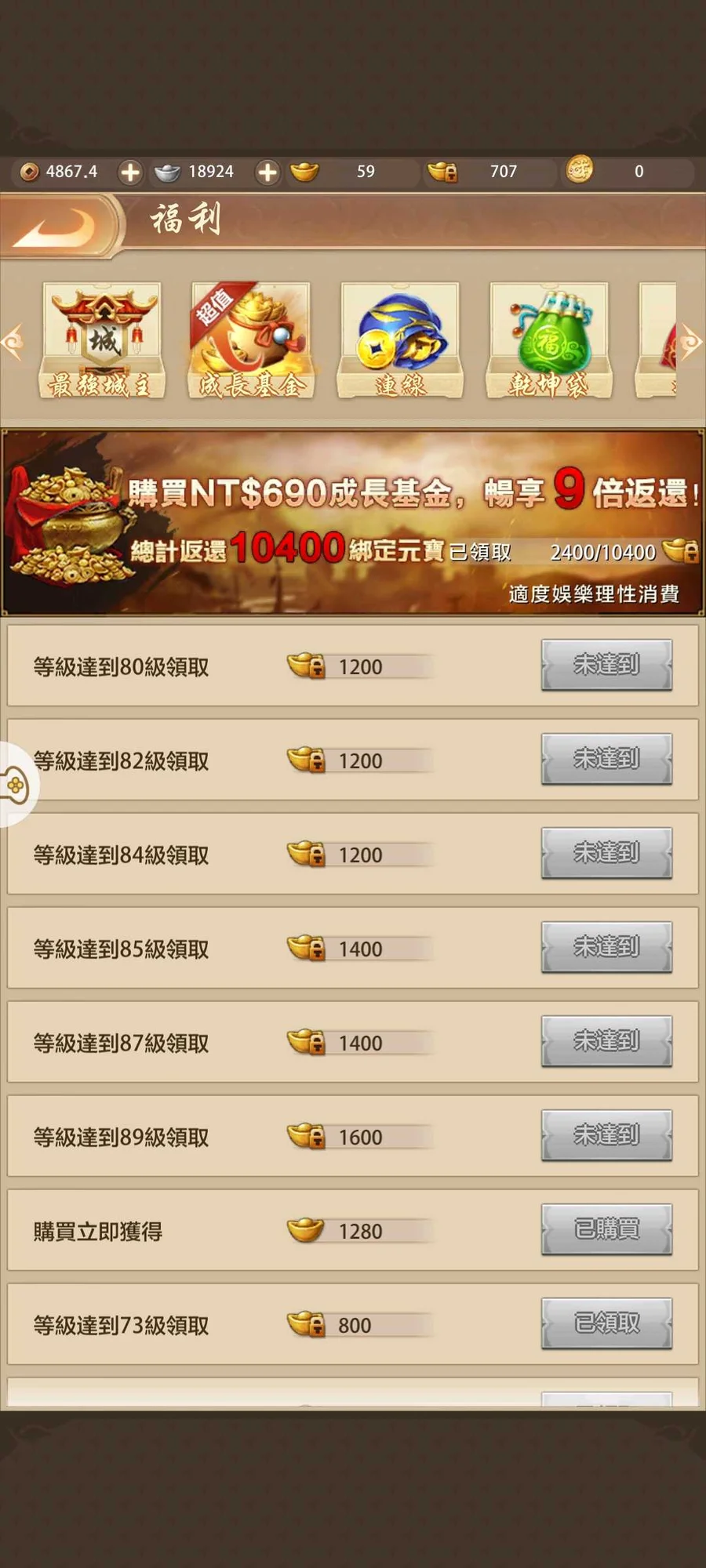Tap 未達到 for the level 85 reward
The image size is (706, 1568).
[606, 947]
